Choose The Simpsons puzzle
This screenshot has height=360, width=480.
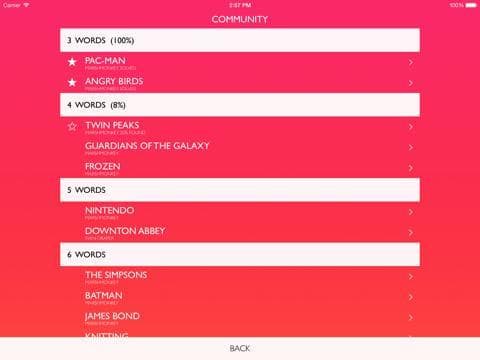tap(240, 277)
